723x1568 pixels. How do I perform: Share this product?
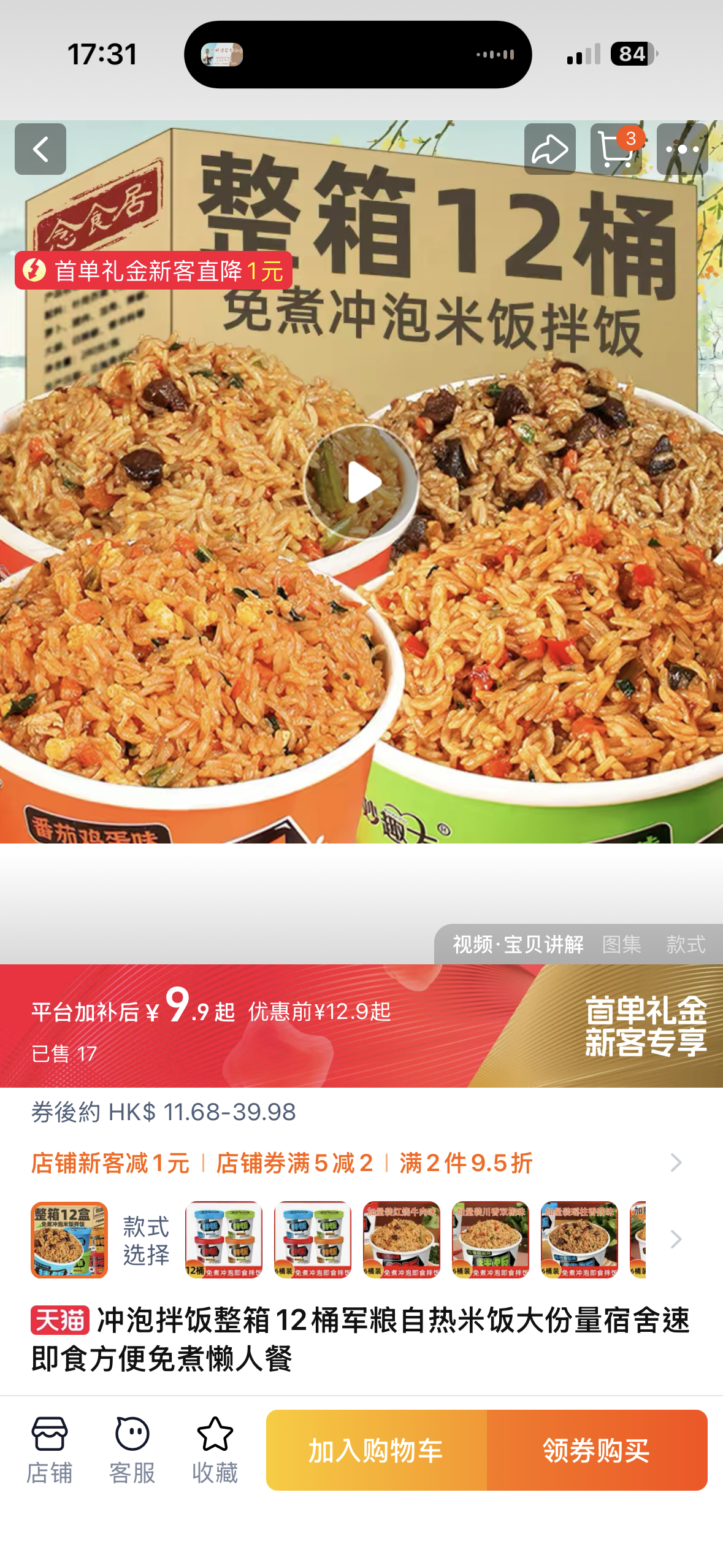click(x=549, y=149)
